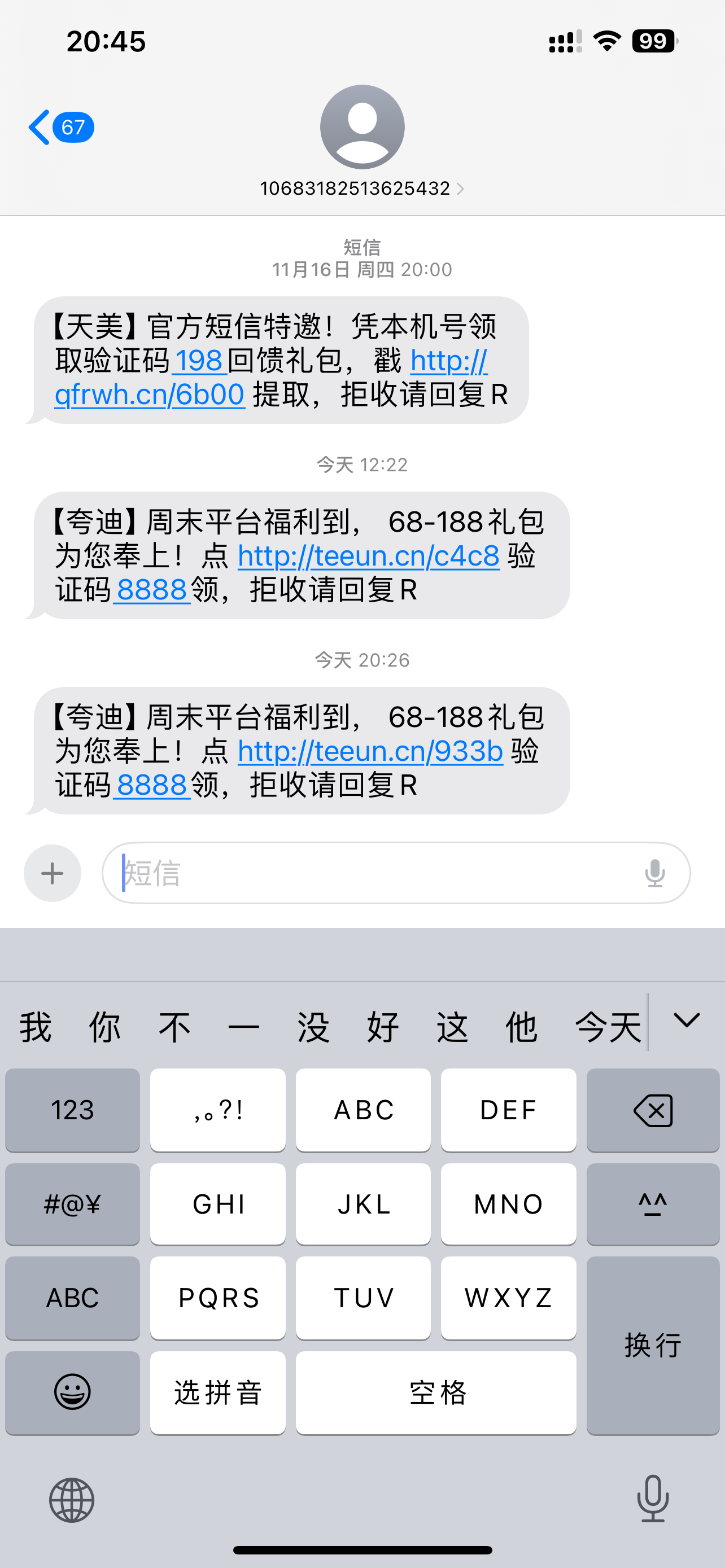725x1568 pixels.
Task: Expand the candidate word suggestions
Action: click(x=686, y=1021)
